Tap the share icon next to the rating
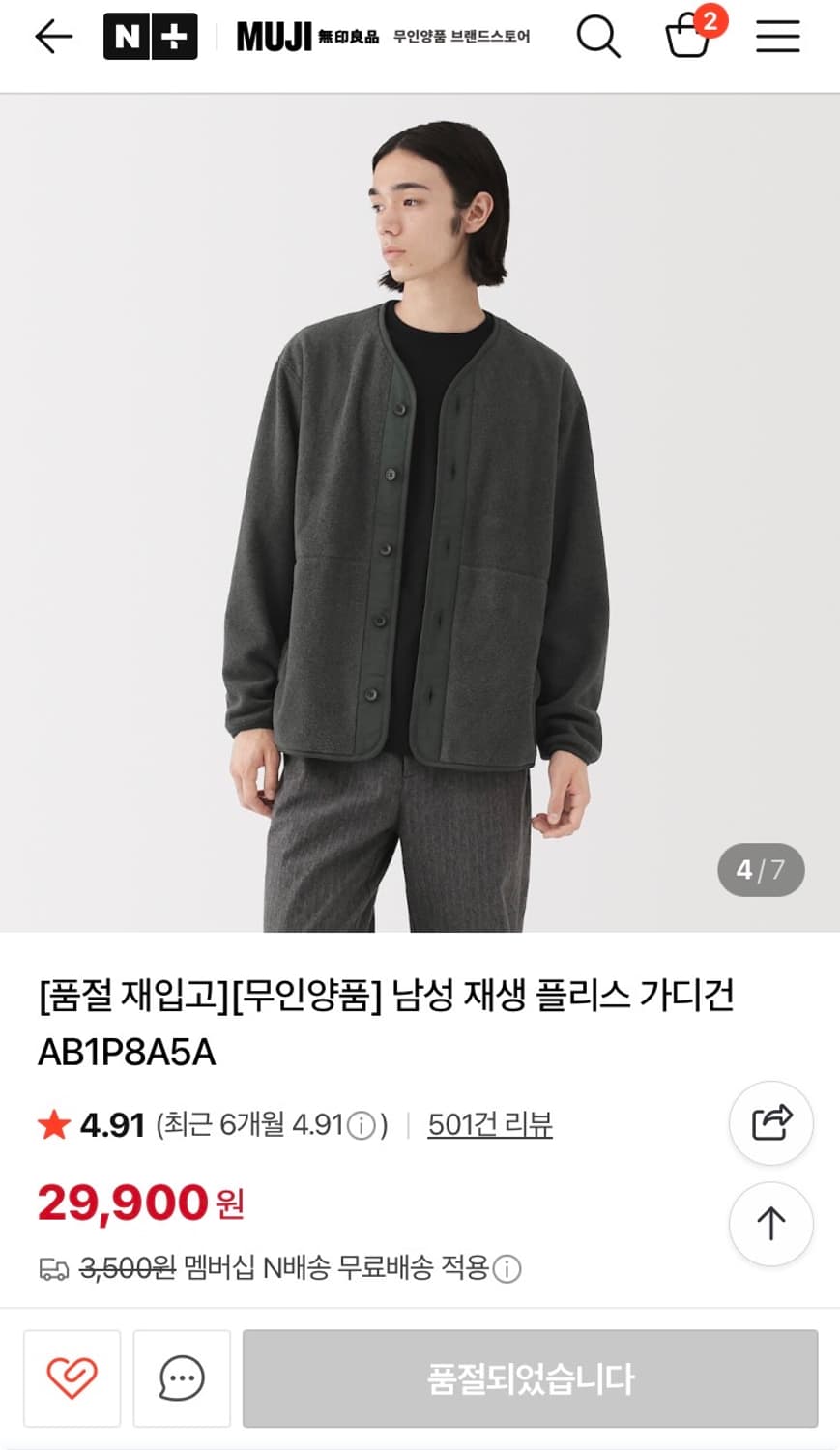Image resolution: width=840 pixels, height=1450 pixels. (x=770, y=1123)
